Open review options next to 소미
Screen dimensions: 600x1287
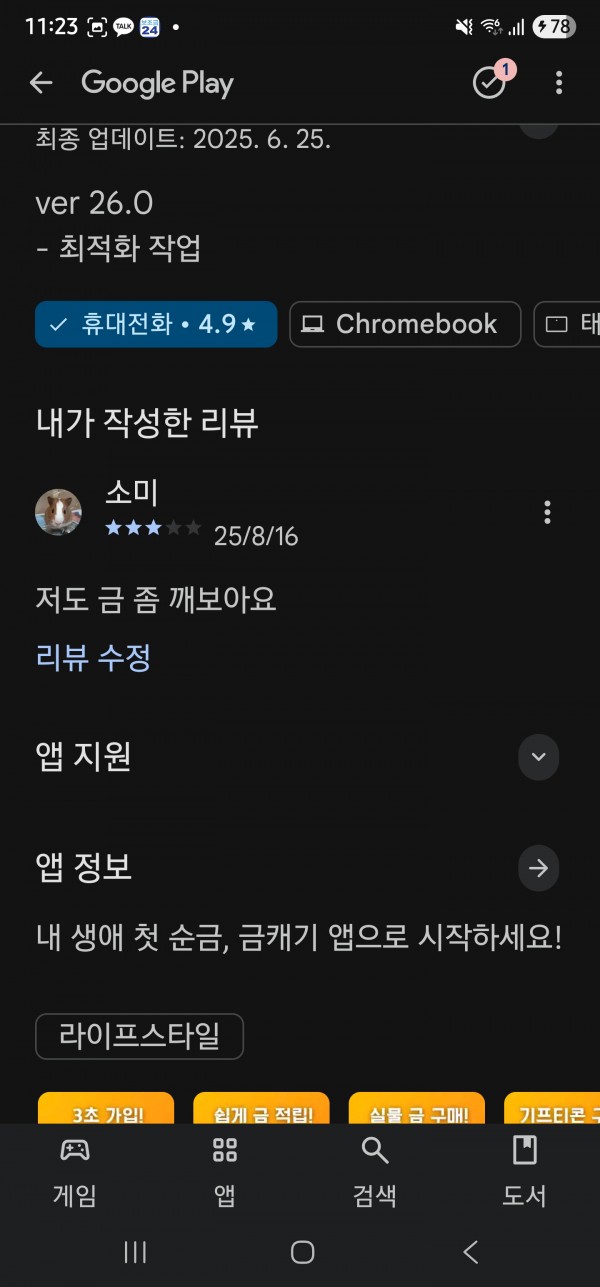point(547,513)
